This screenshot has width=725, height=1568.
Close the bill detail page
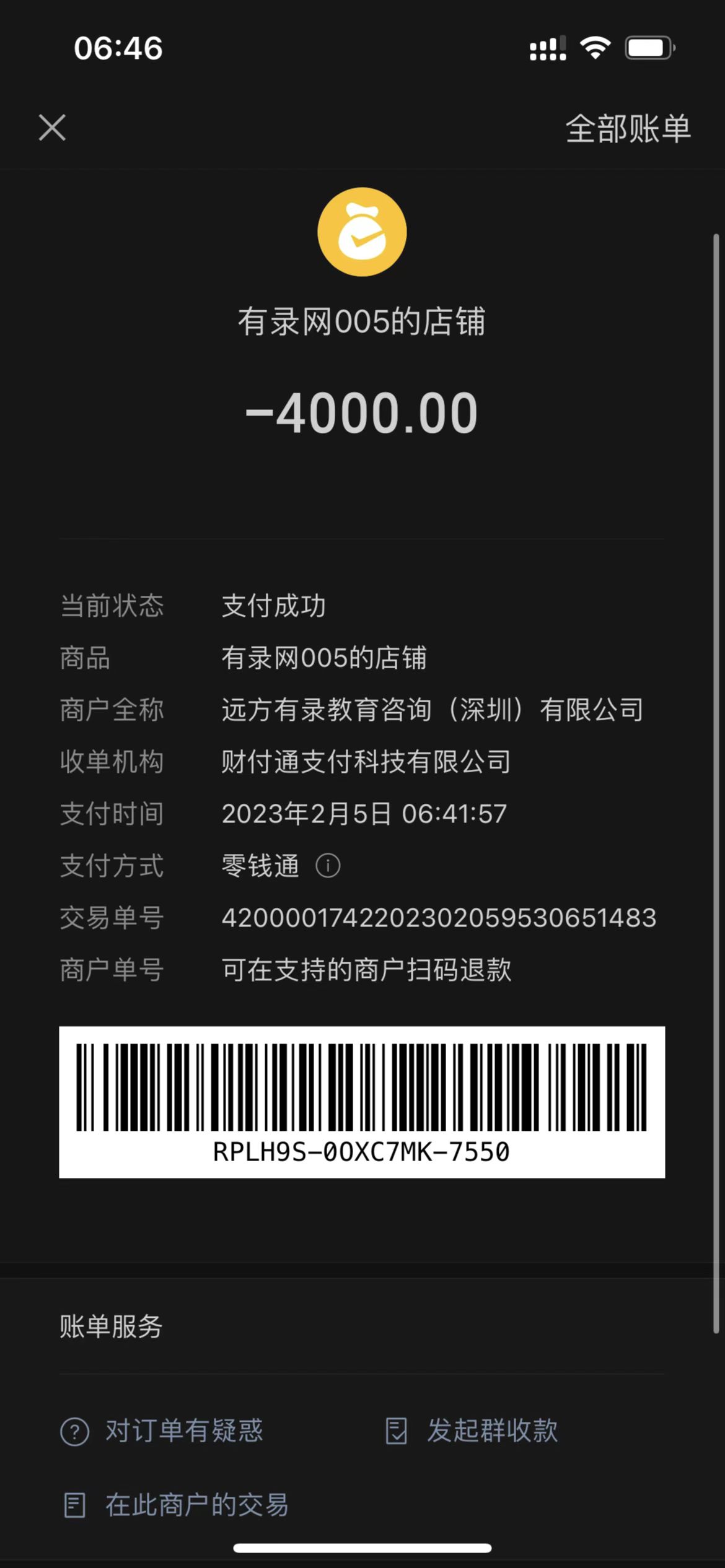click(x=52, y=128)
